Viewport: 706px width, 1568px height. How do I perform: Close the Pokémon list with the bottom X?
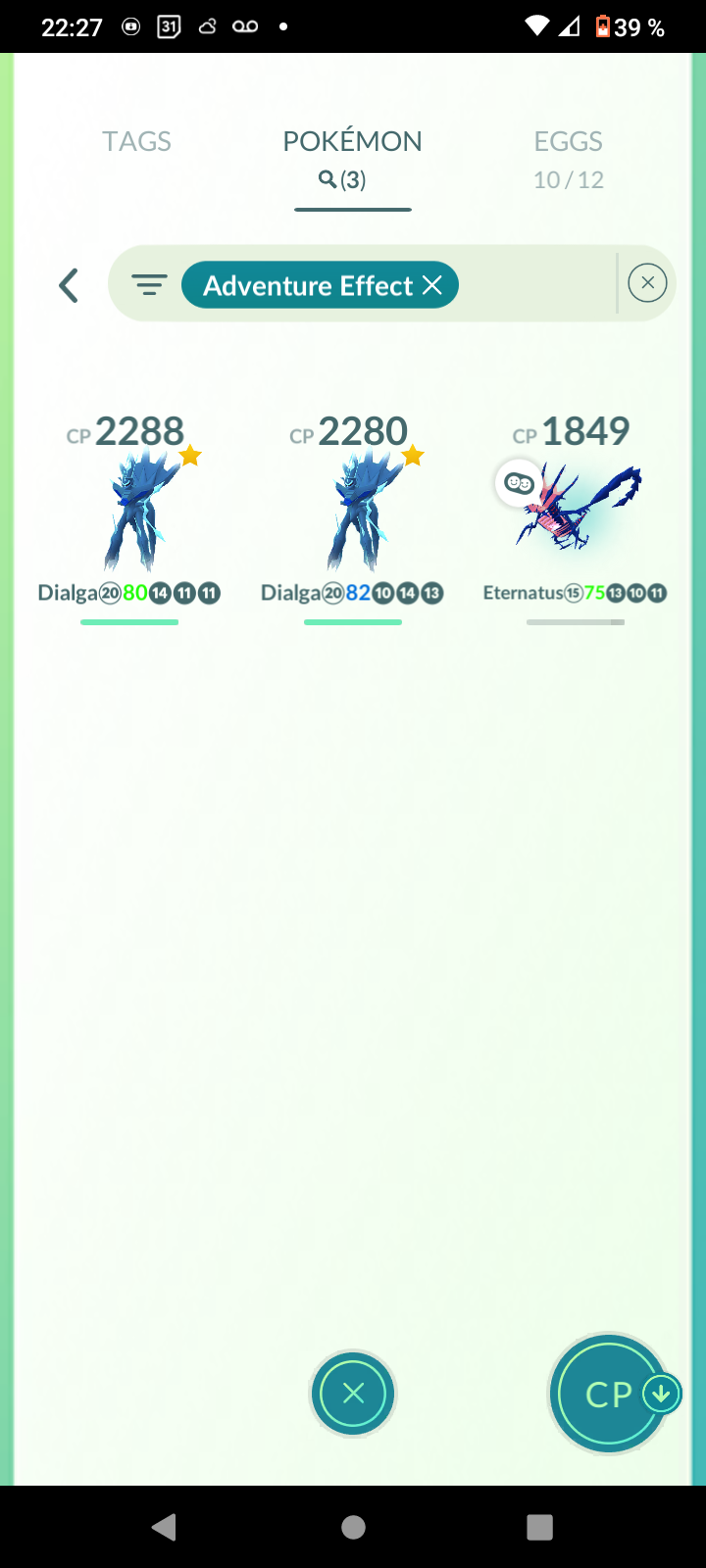click(x=353, y=1394)
